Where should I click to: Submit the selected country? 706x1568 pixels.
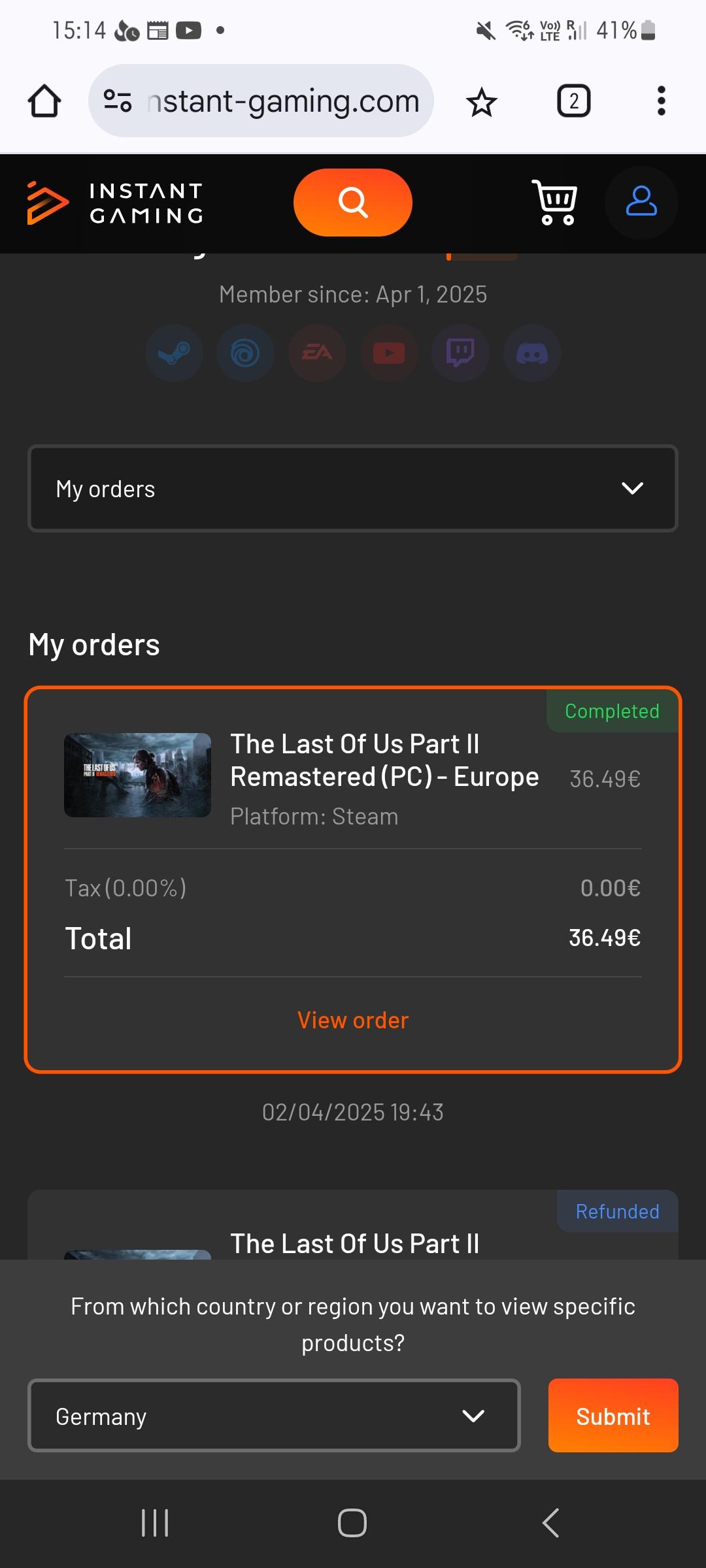click(613, 1416)
